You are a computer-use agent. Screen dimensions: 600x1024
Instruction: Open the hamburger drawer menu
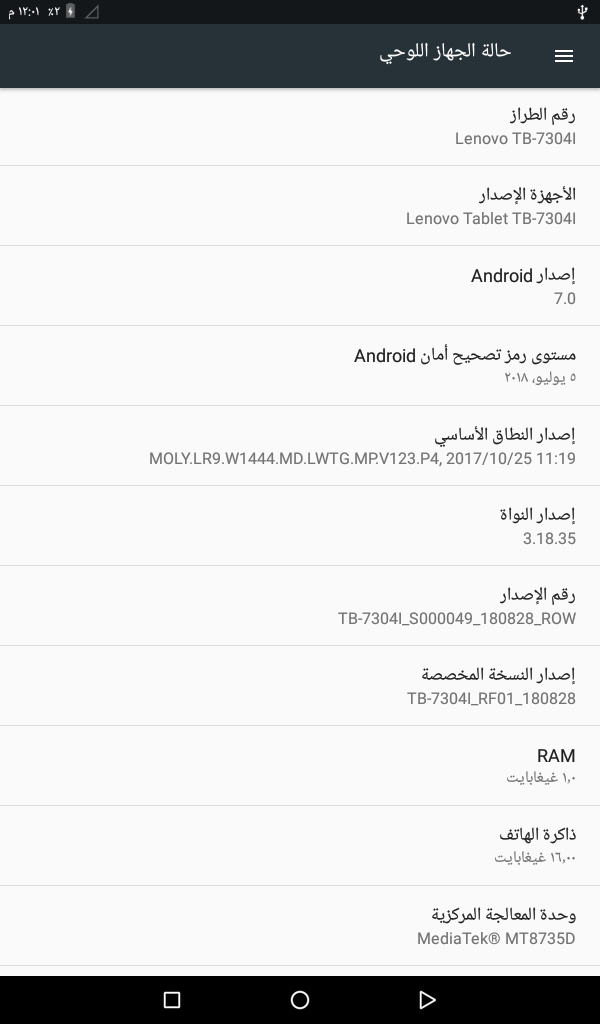563,56
